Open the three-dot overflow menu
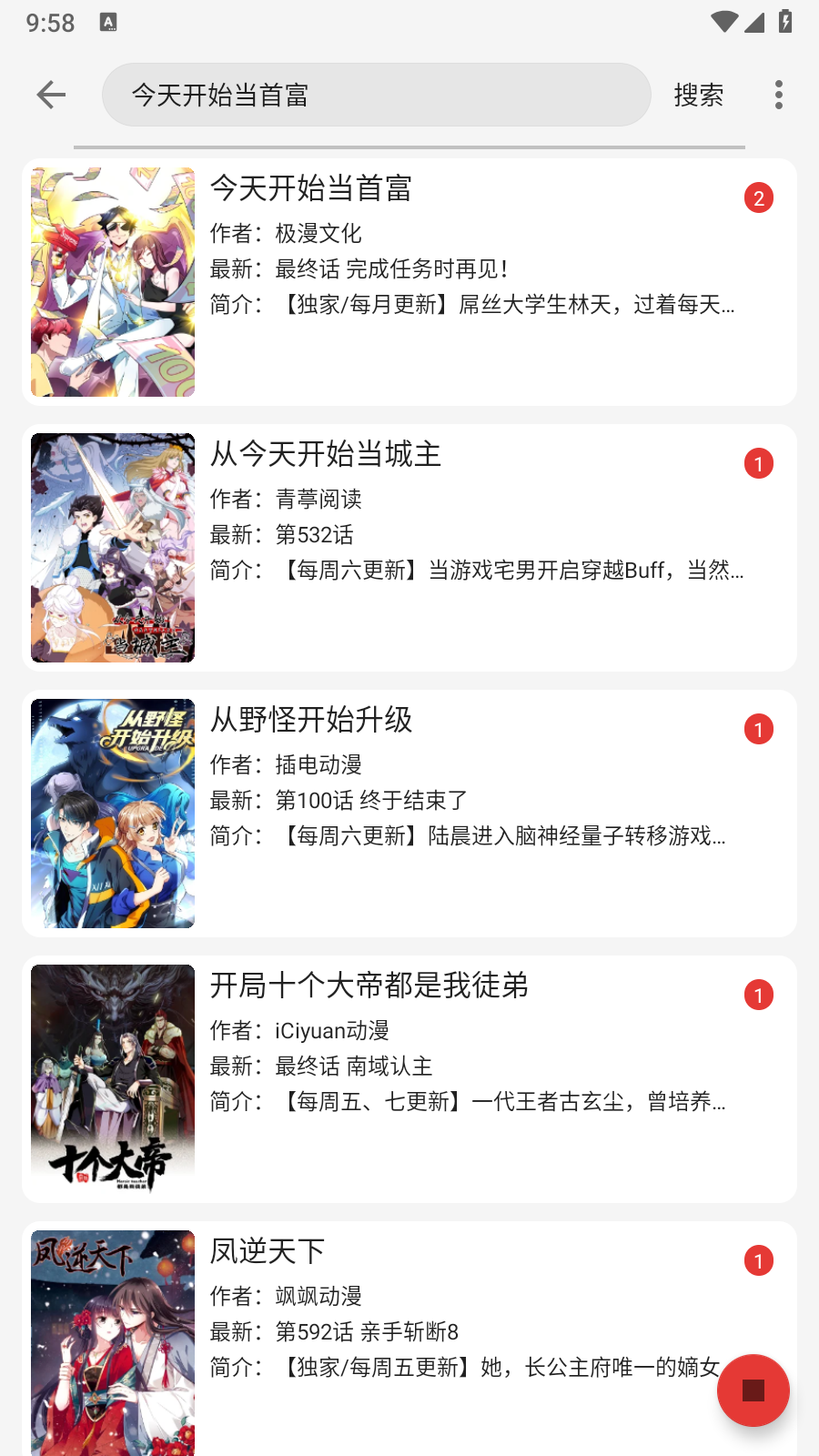This screenshot has width=819, height=1456. coord(778,95)
